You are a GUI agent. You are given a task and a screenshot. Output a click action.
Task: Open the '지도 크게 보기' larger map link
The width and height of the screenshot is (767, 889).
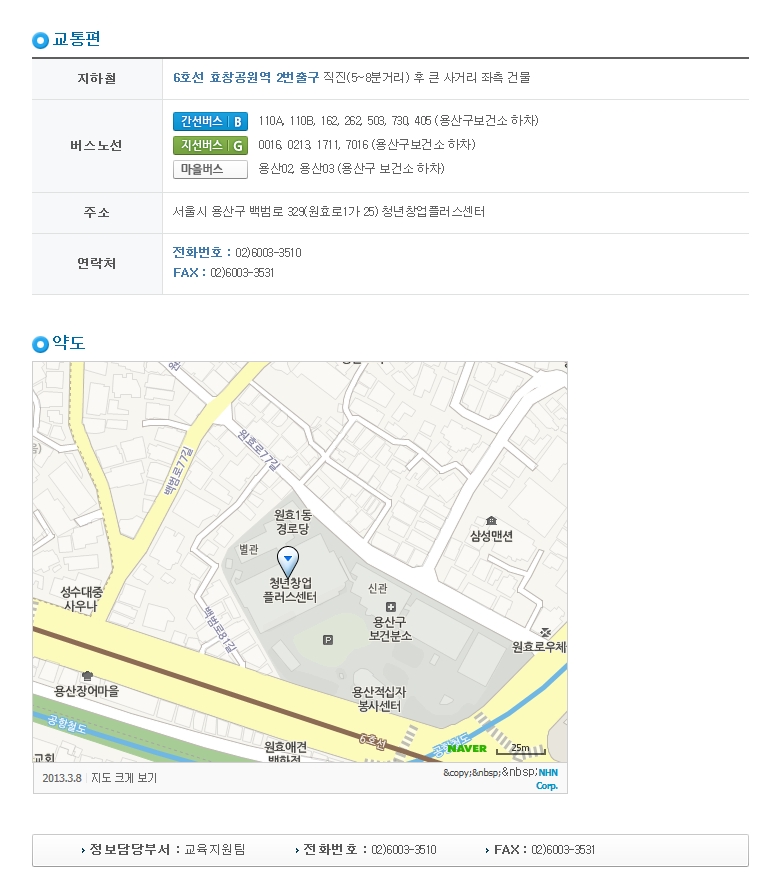(124, 777)
